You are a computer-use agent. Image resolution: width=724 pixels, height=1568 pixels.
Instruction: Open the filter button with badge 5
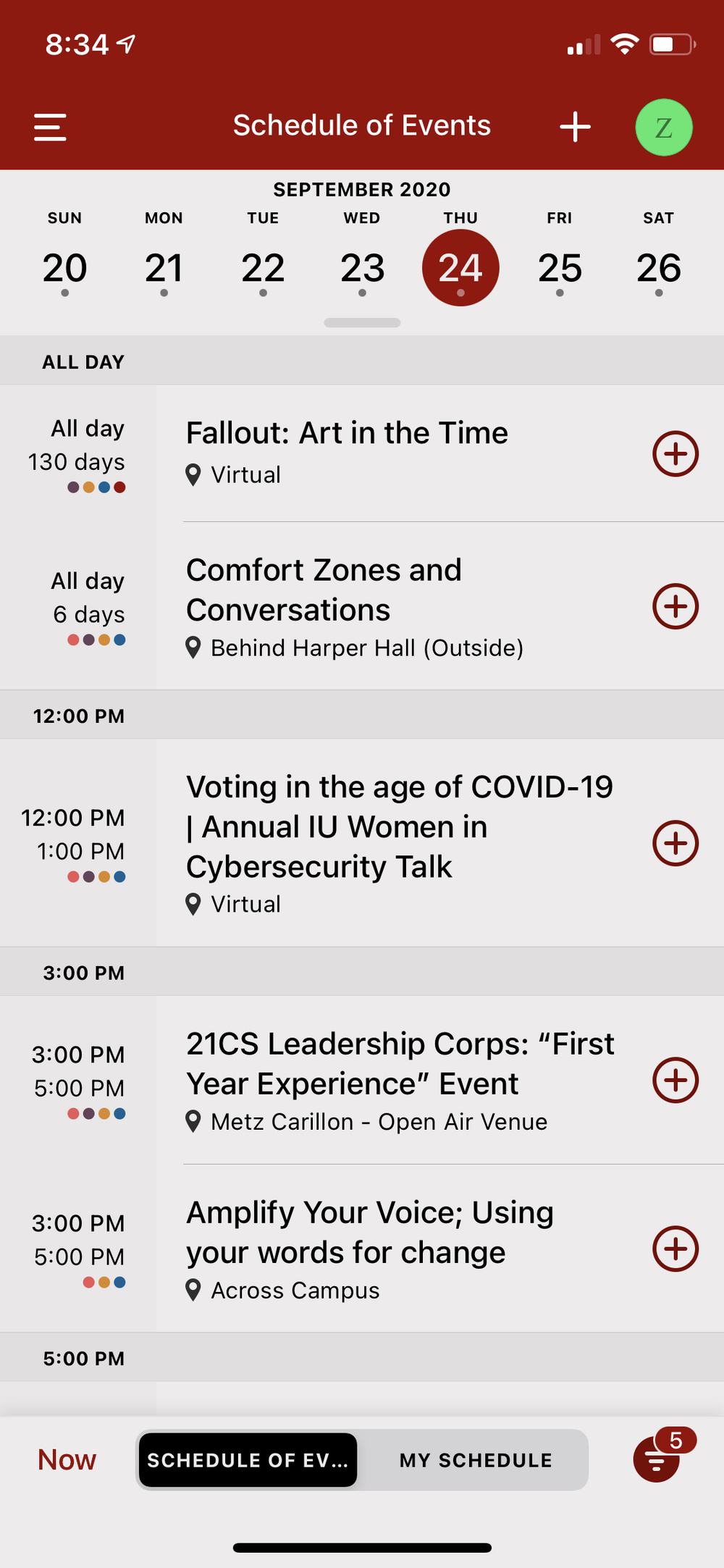tap(657, 1460)
